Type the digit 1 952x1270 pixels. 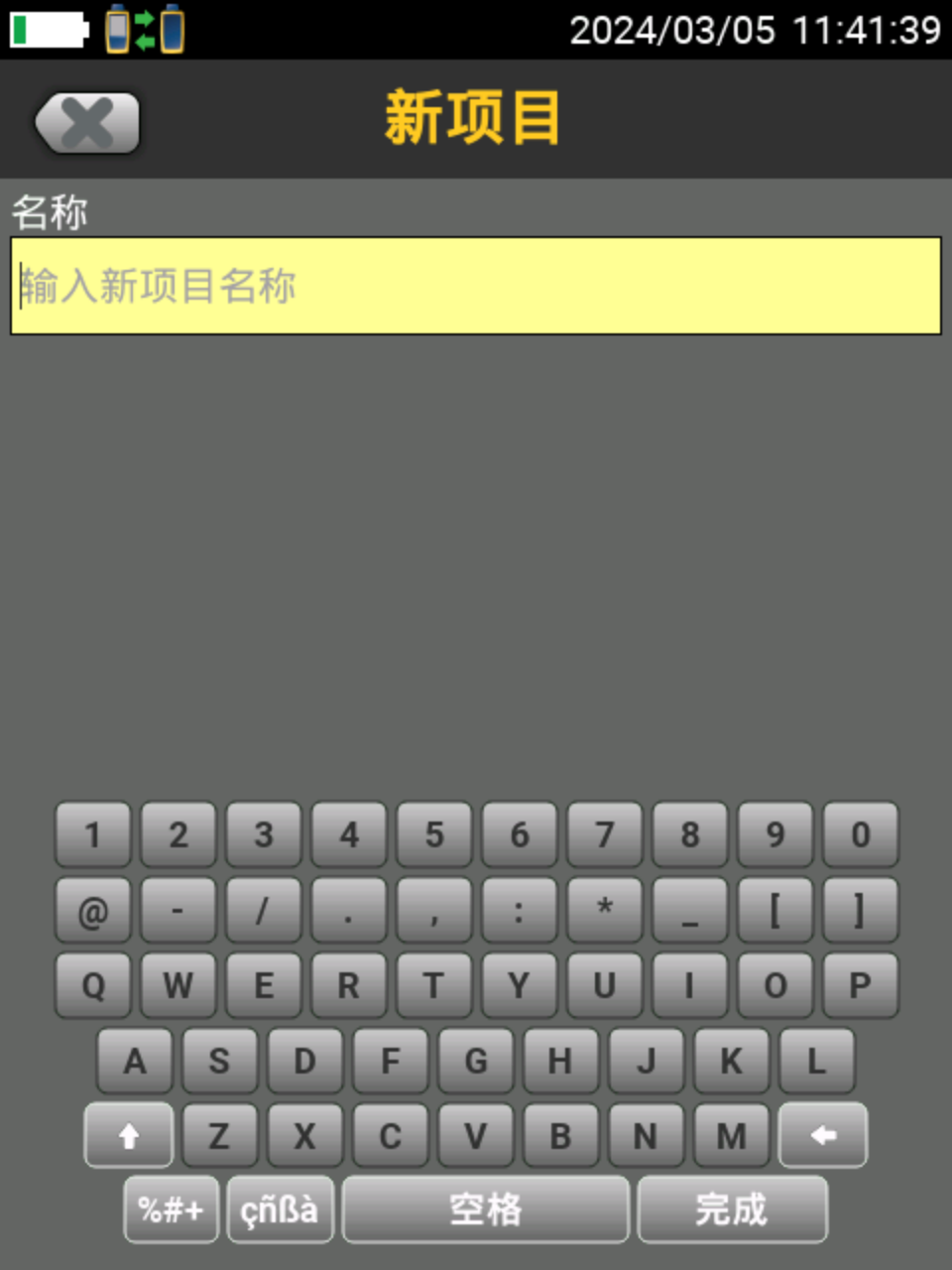pos(93,834)
